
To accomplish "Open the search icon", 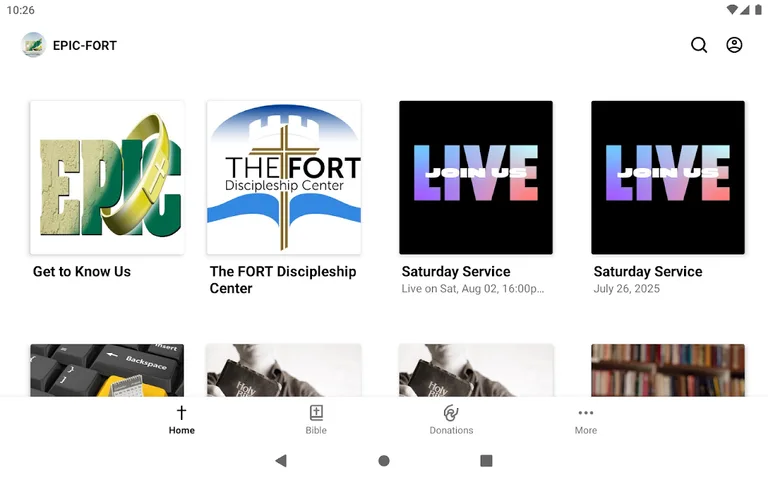I will (x=699, y=45).
